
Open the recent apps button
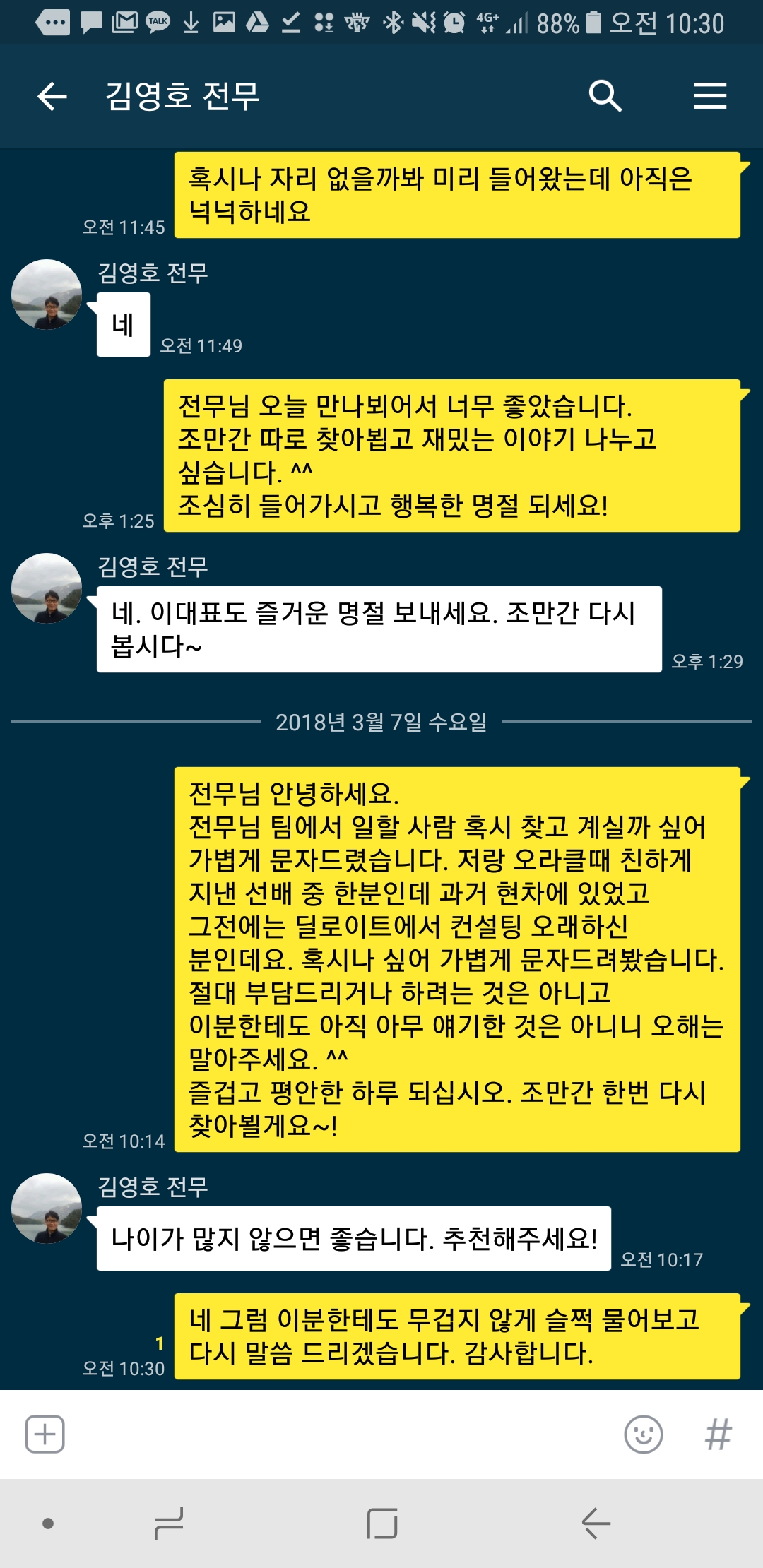[168, 1523]
